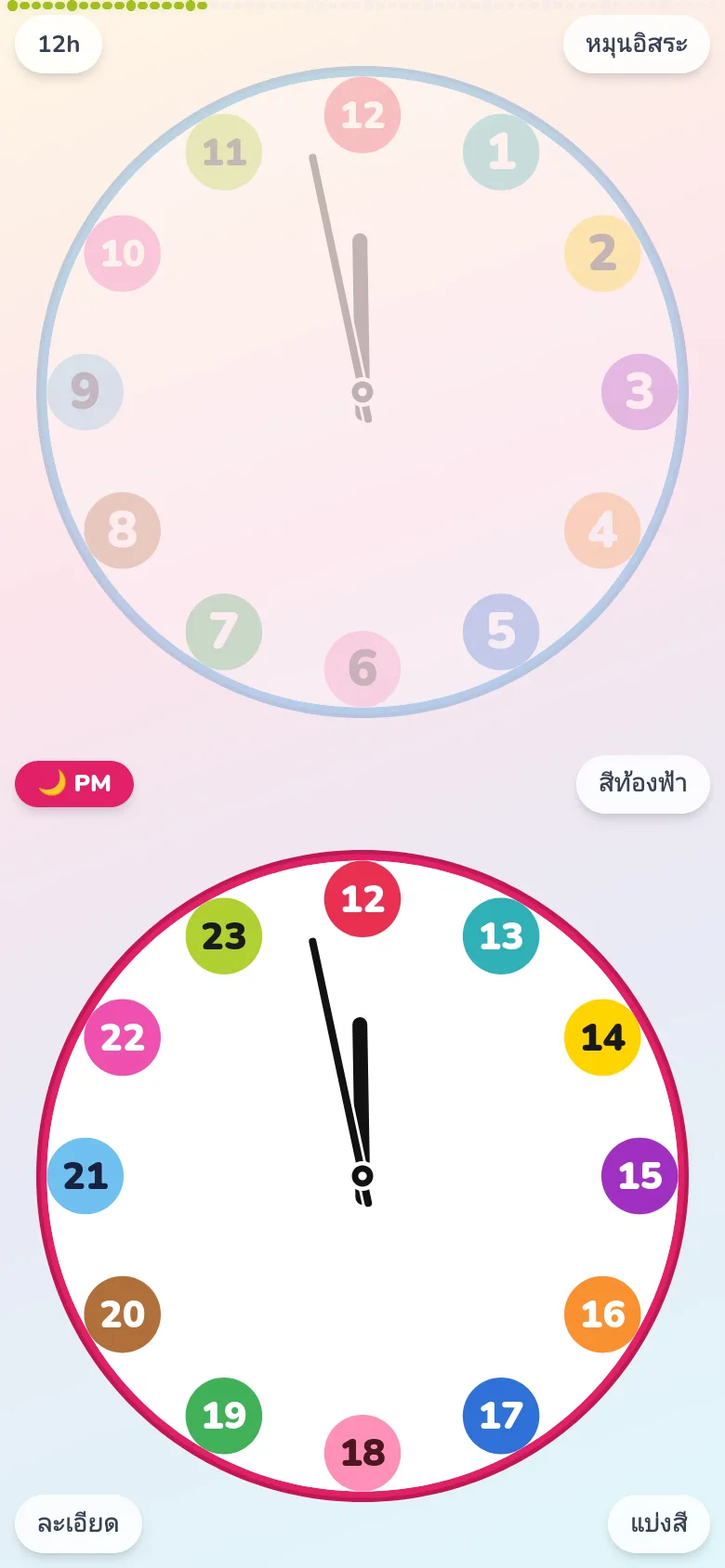The height and width of the screenshot is (1568, 725).
Task: Tap the number 6 bubble on top clock
Action: [x=362, y=669]
